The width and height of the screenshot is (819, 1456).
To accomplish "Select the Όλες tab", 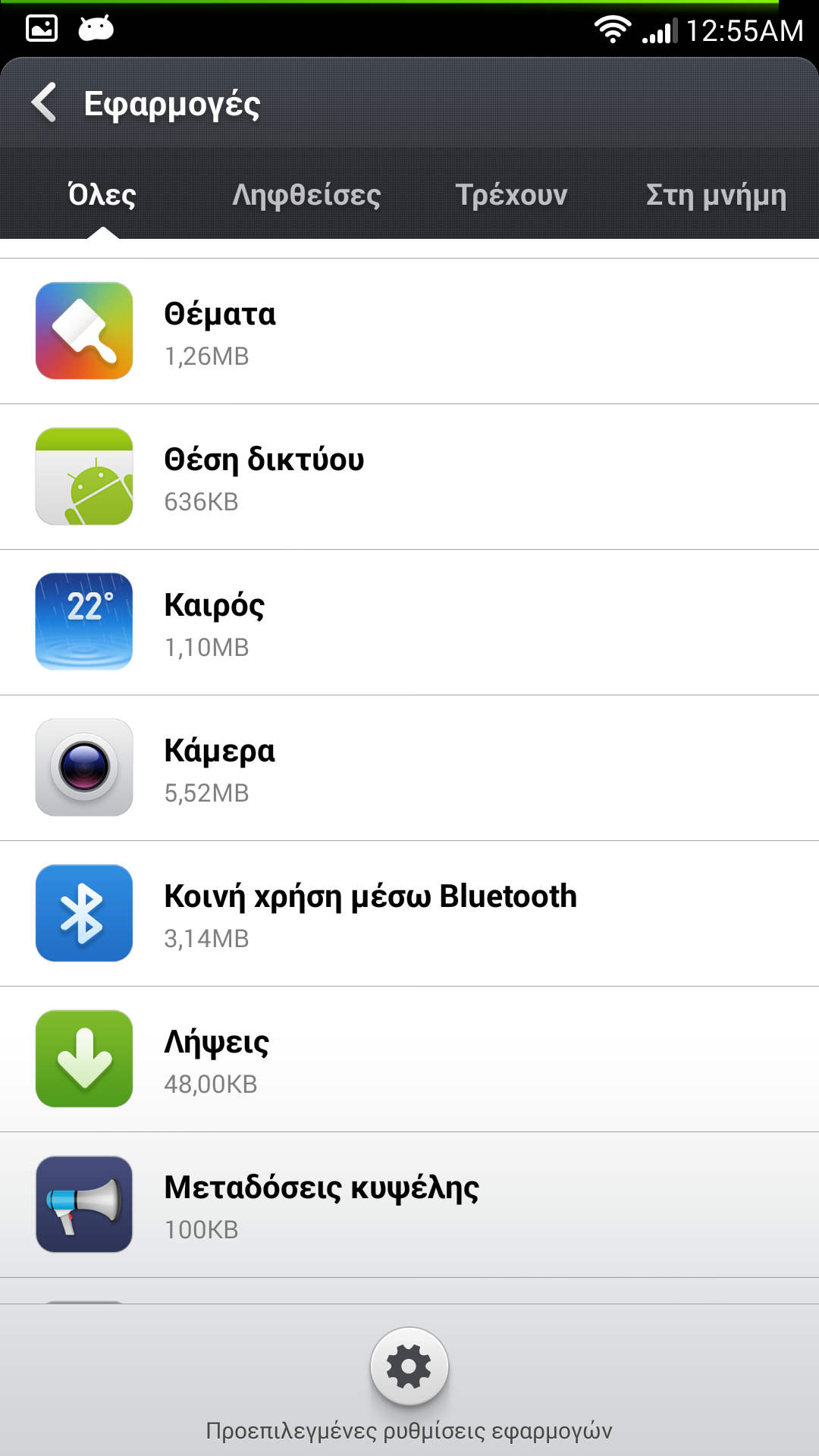I will point(102,195).
